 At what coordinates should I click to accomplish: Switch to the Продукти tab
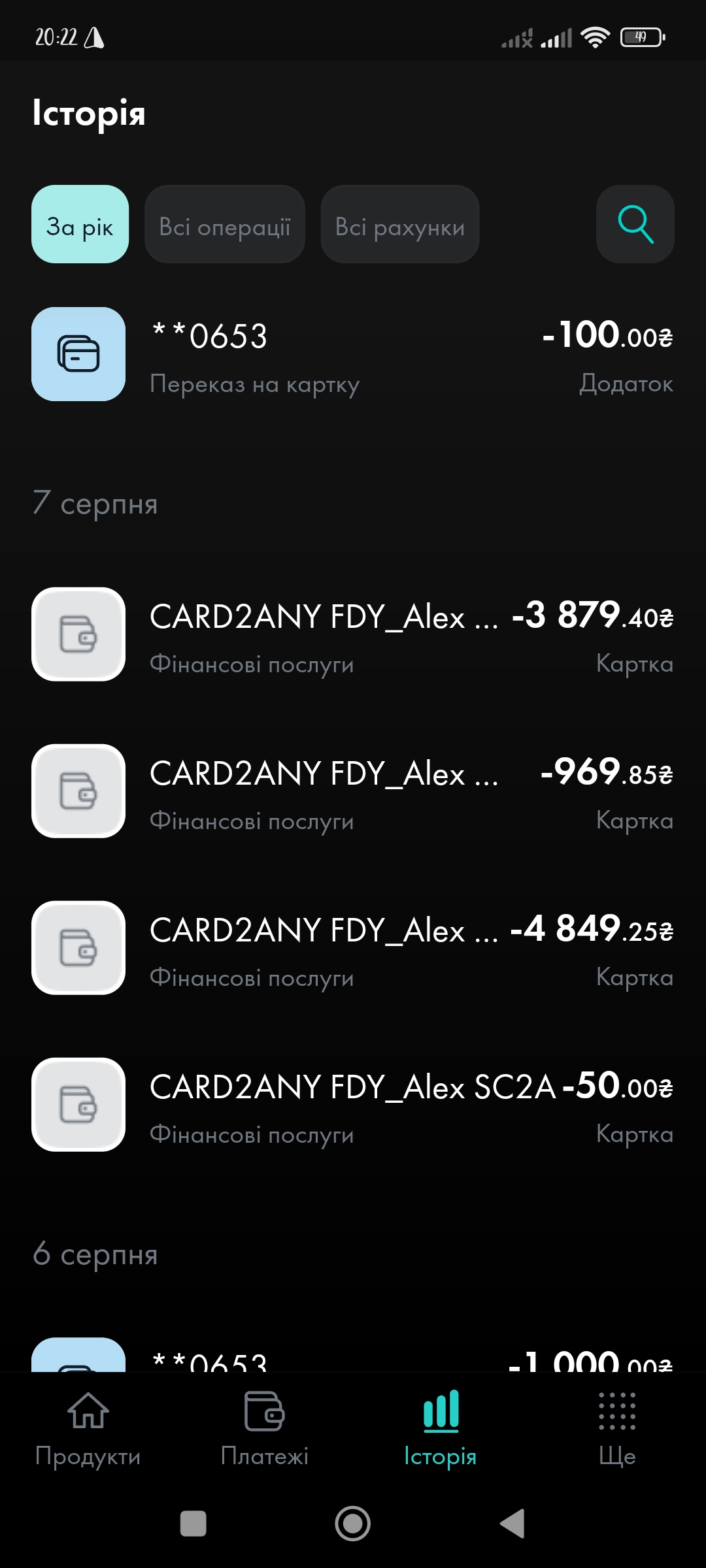(x=88, y=1429)
